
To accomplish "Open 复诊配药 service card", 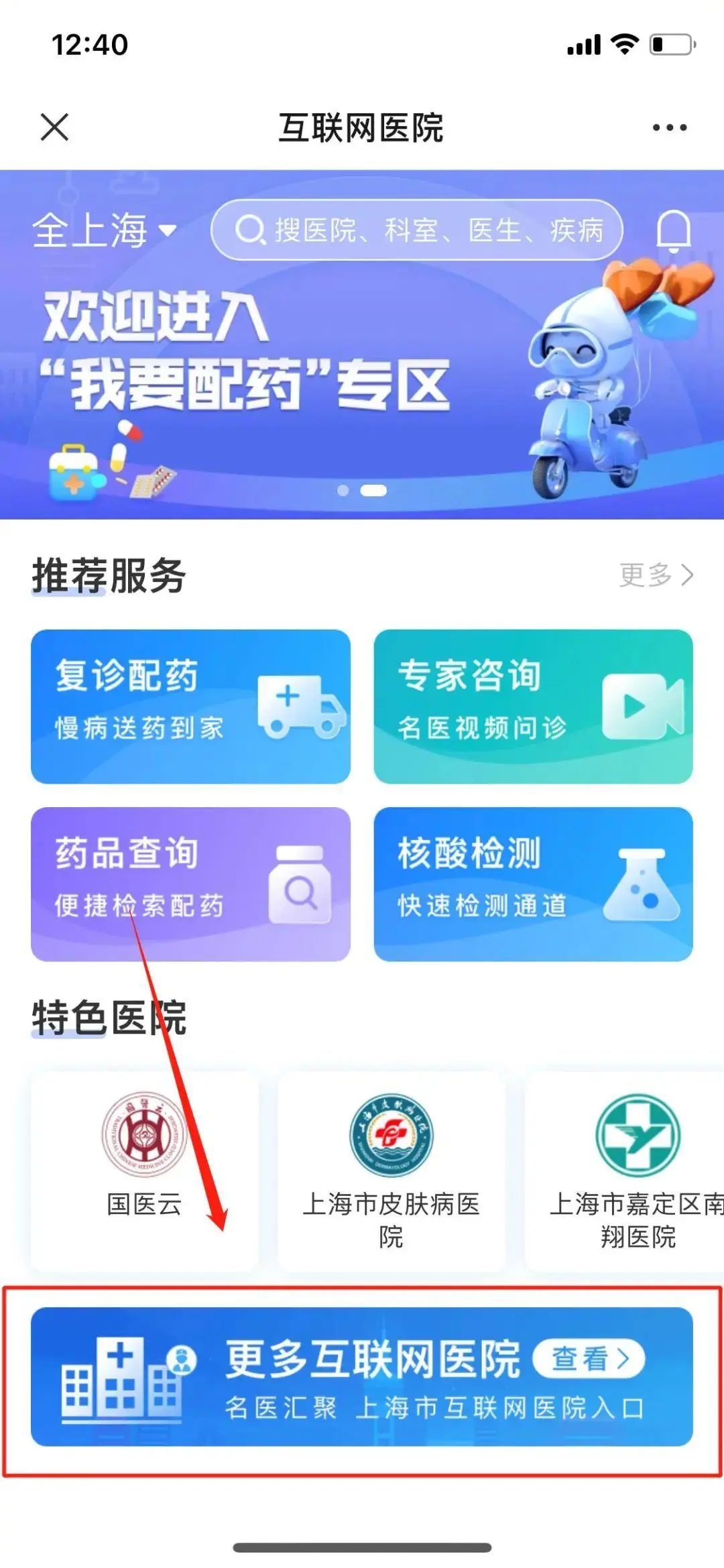I will click(190, 706).
